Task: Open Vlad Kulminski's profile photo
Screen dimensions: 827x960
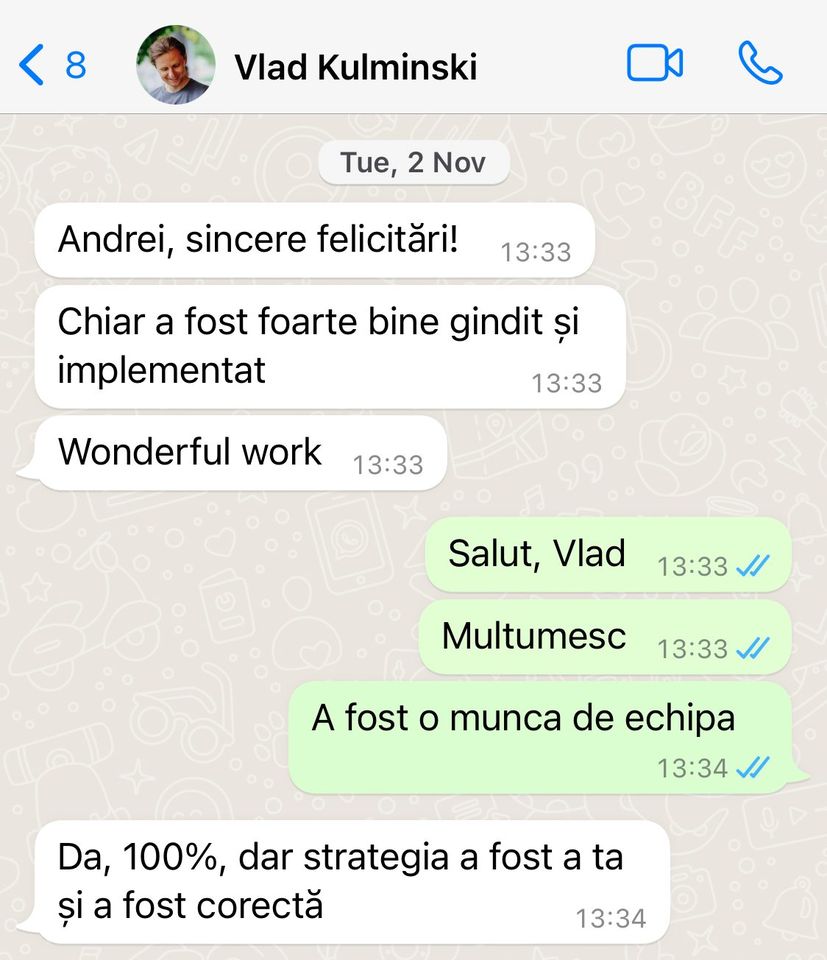Action: click(x=175, y=65)
